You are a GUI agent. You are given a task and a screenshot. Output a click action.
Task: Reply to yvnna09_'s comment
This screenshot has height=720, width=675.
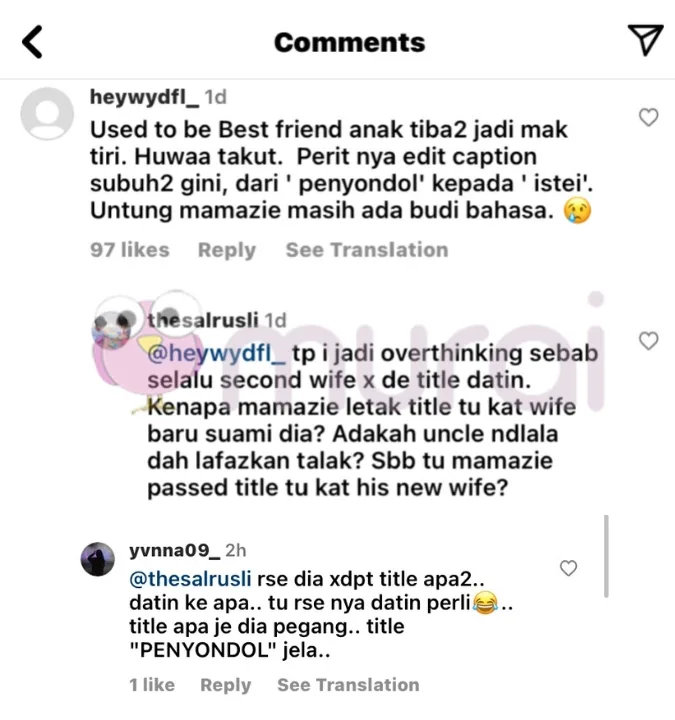point(224,685)
